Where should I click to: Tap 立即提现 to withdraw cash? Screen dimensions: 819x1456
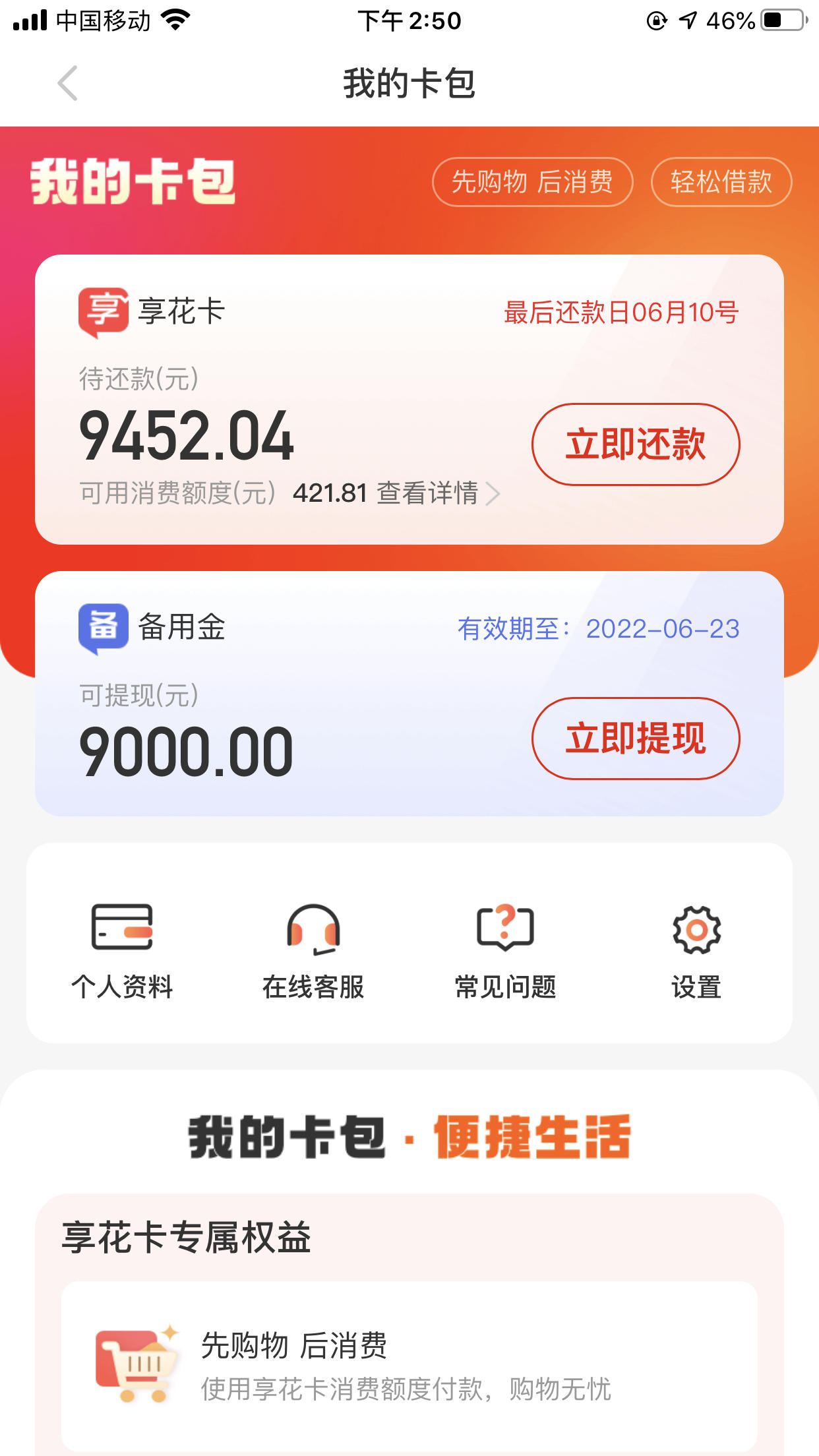636,739
